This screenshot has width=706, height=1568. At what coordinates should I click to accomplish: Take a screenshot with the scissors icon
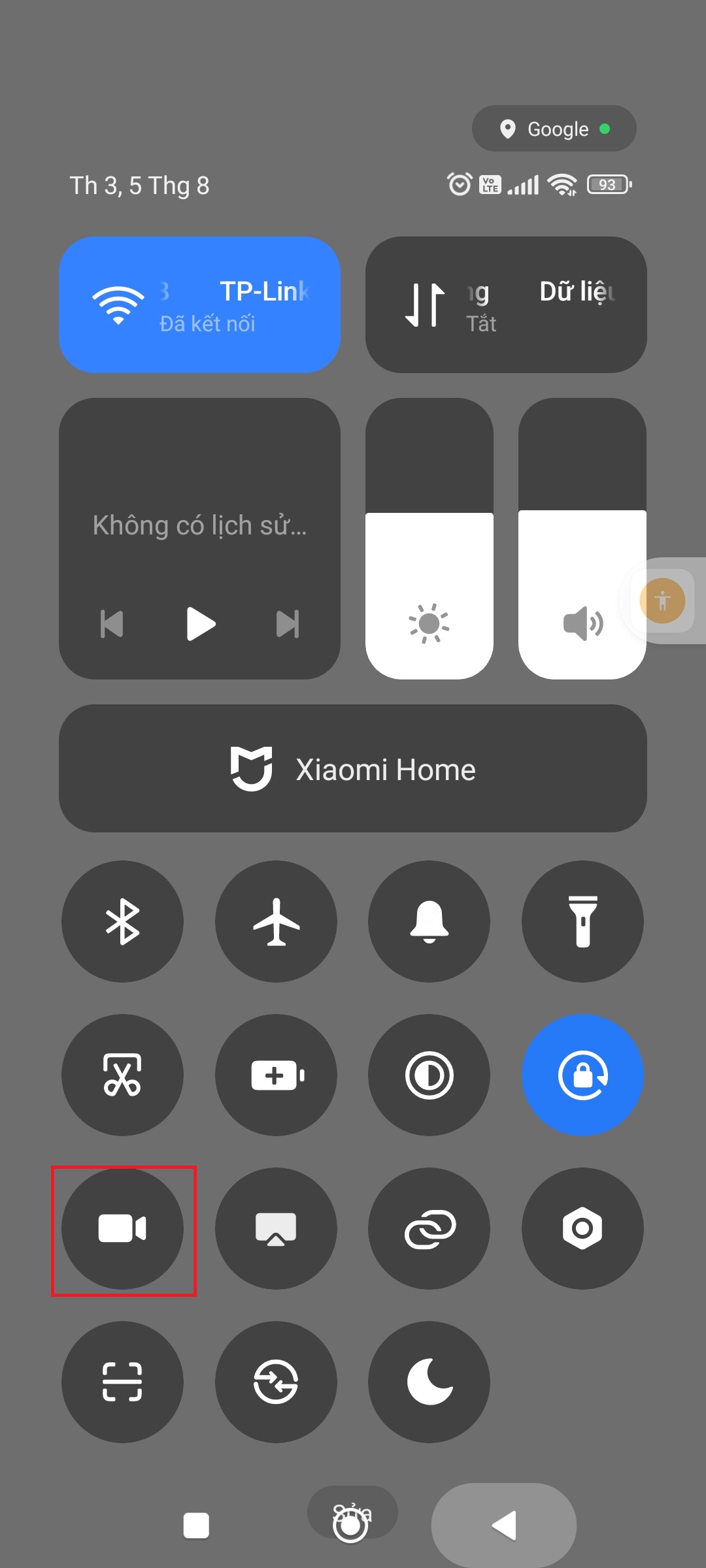coord(122,1075)
